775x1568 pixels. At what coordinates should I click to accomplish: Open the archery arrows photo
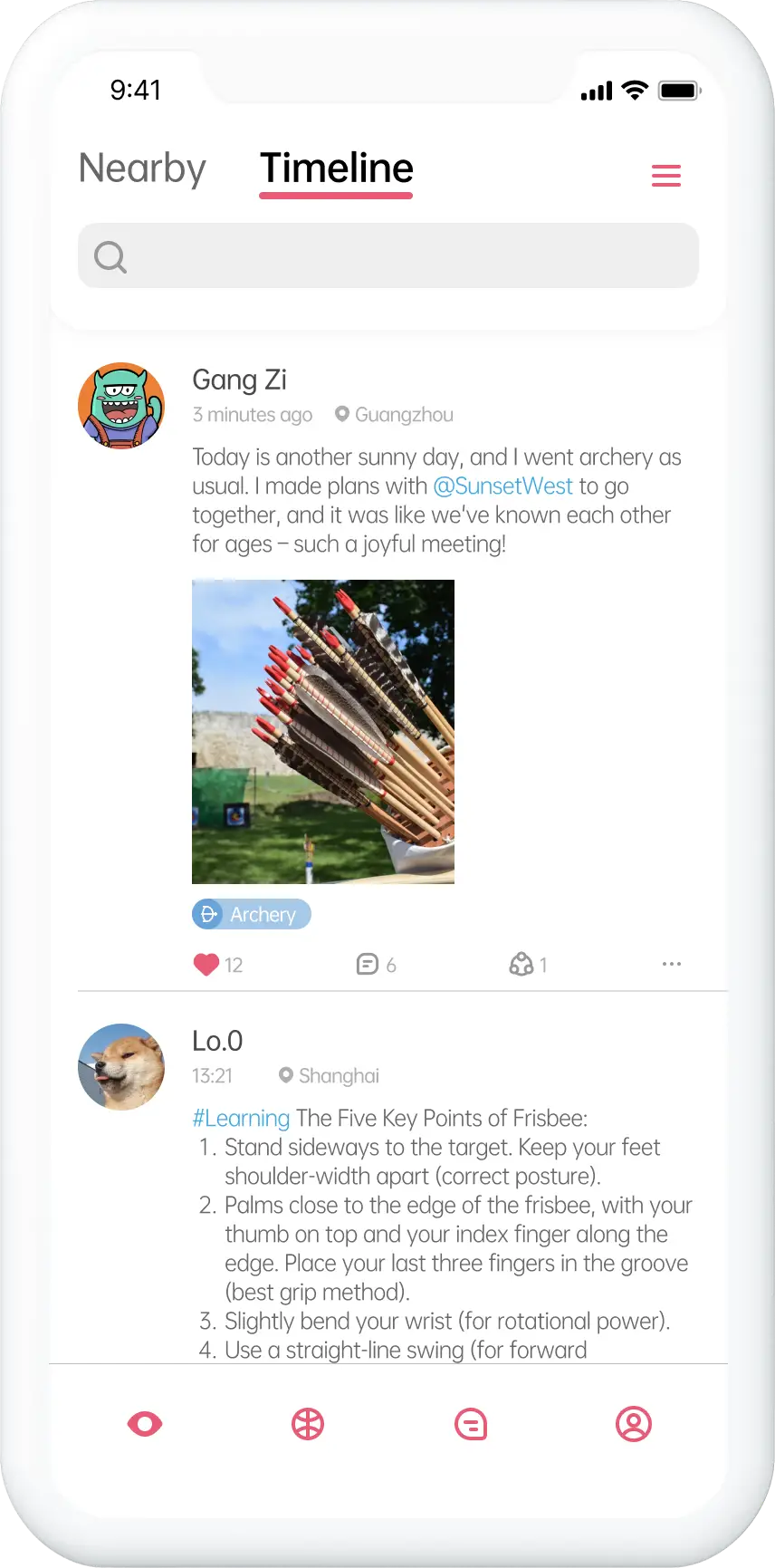tap(322, 732)
